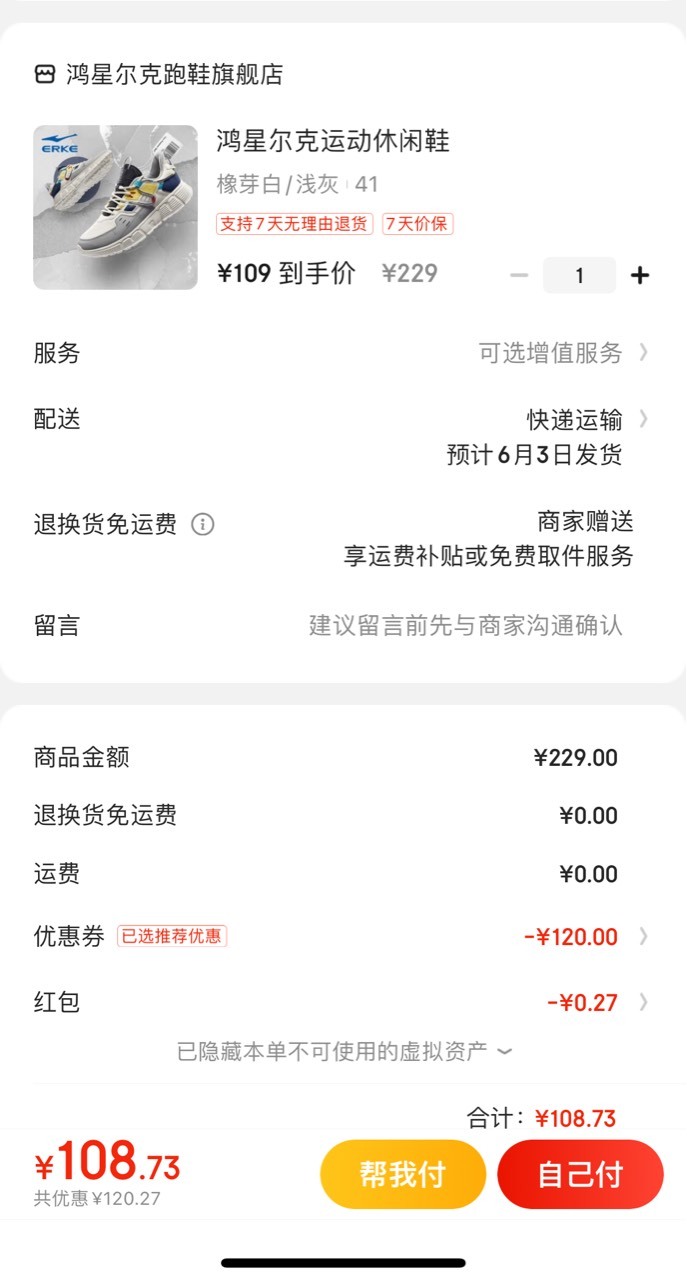Open 优惠券 coupon selection
The height and width of the screenshot is (1280, 687).
click(x=343, y=937)
